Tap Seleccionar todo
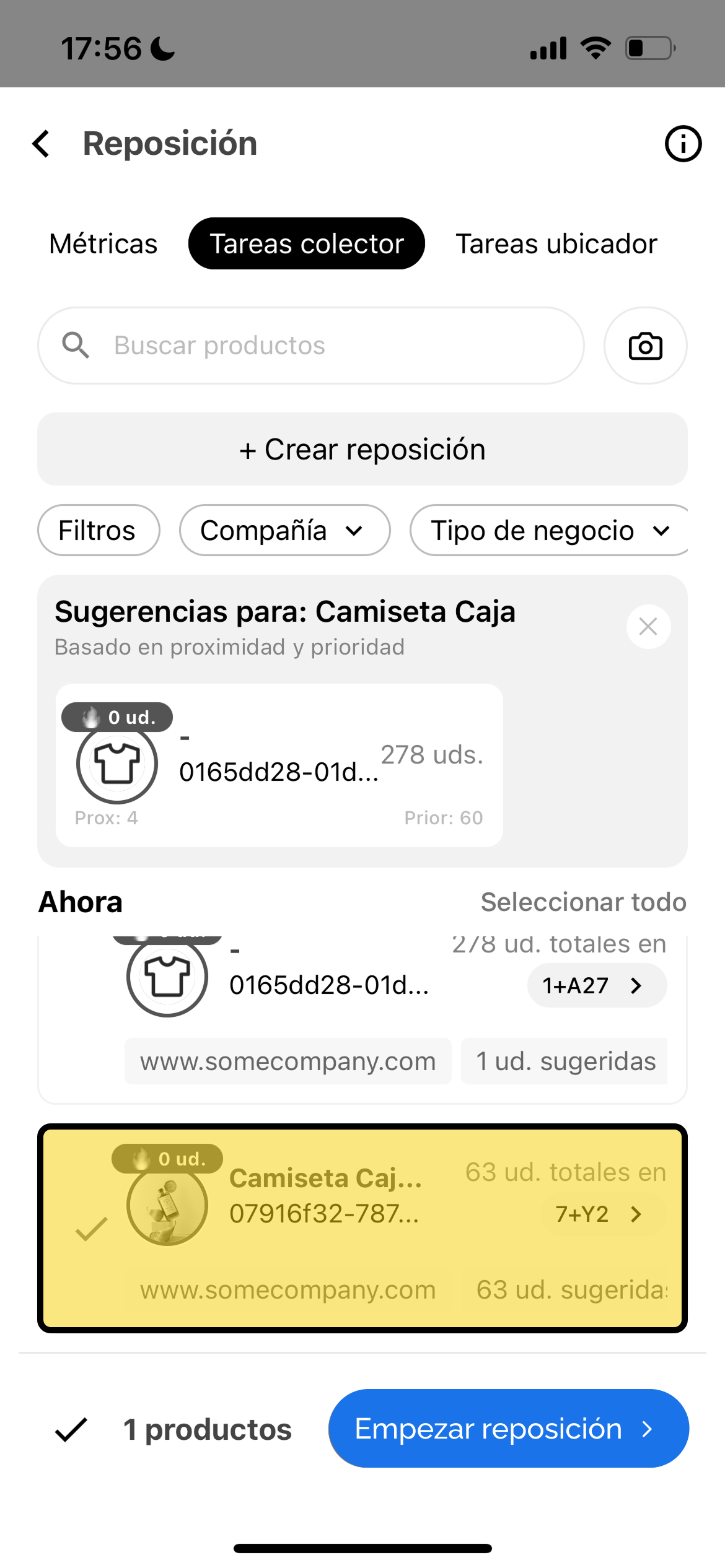This screenshot has height=1568, width=725. pyautogui.click(x=583, y=902)
